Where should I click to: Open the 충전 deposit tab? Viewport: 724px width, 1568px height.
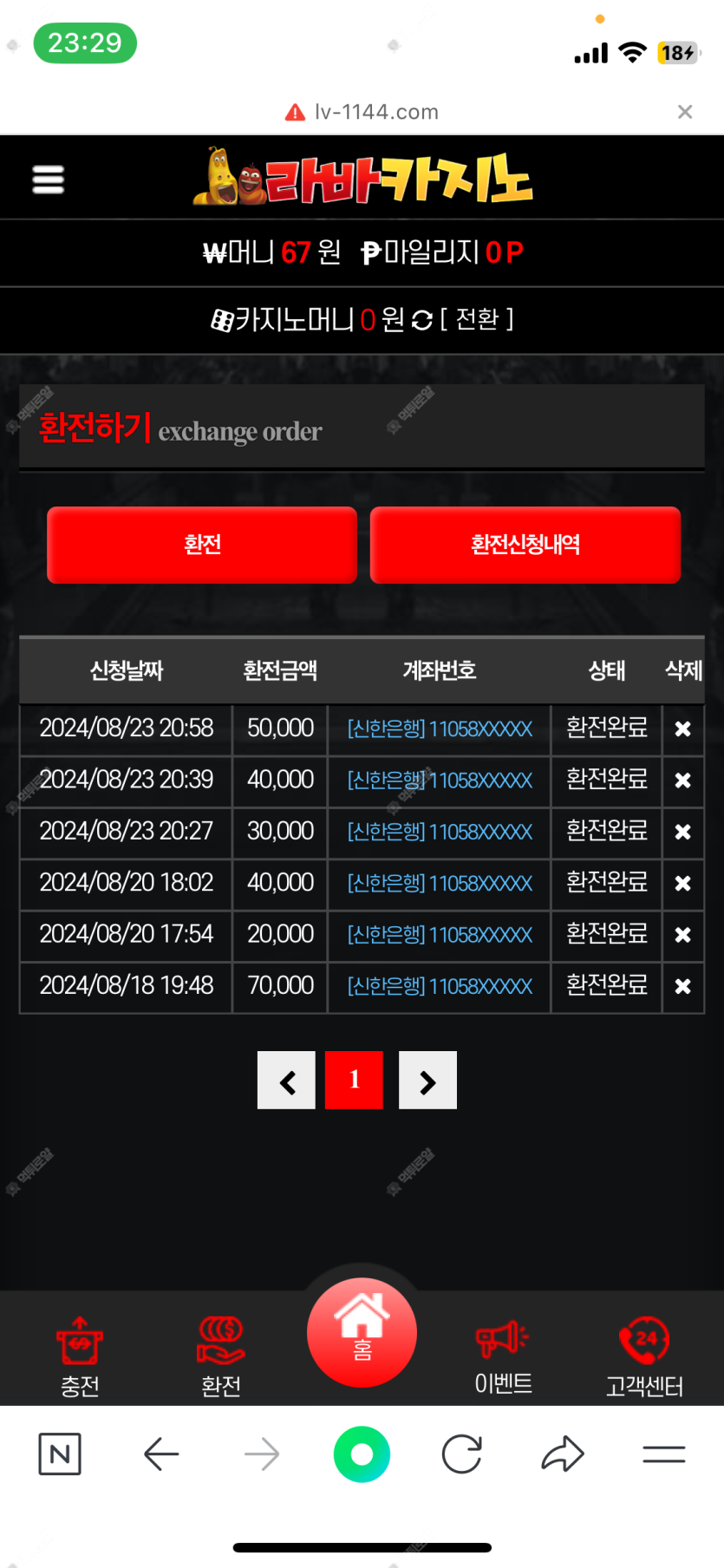click(80, 1356)
